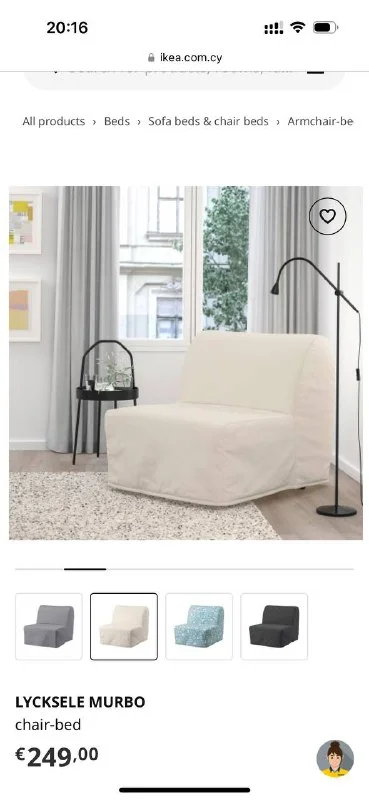Select the beige chair-bed colour option
Screen dimensions: 369x800
124,626
